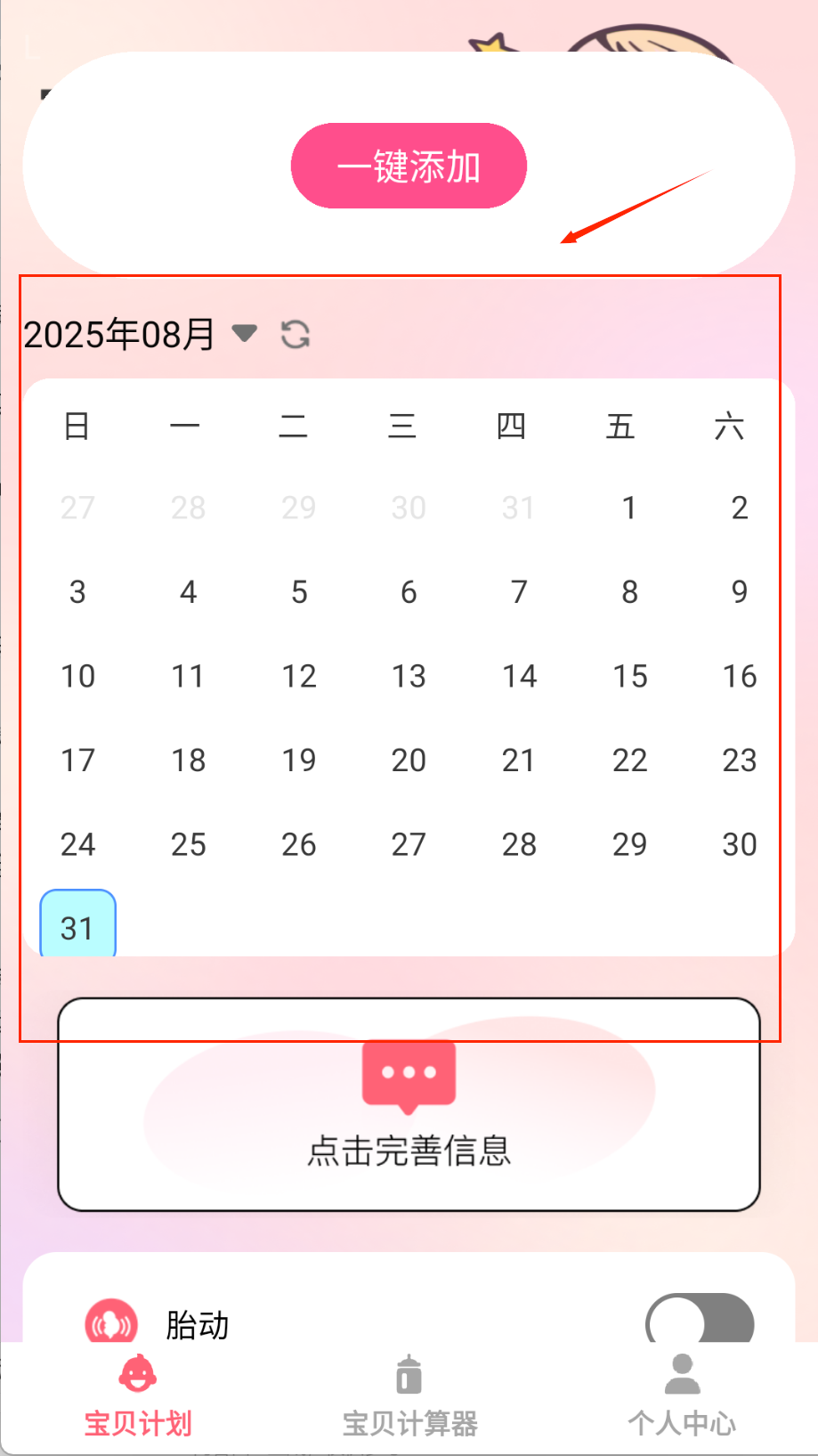The width and height of the screenshot is (818, 1456).
Task: Select August 31 on the calendar
Action: tap(77, 927)
